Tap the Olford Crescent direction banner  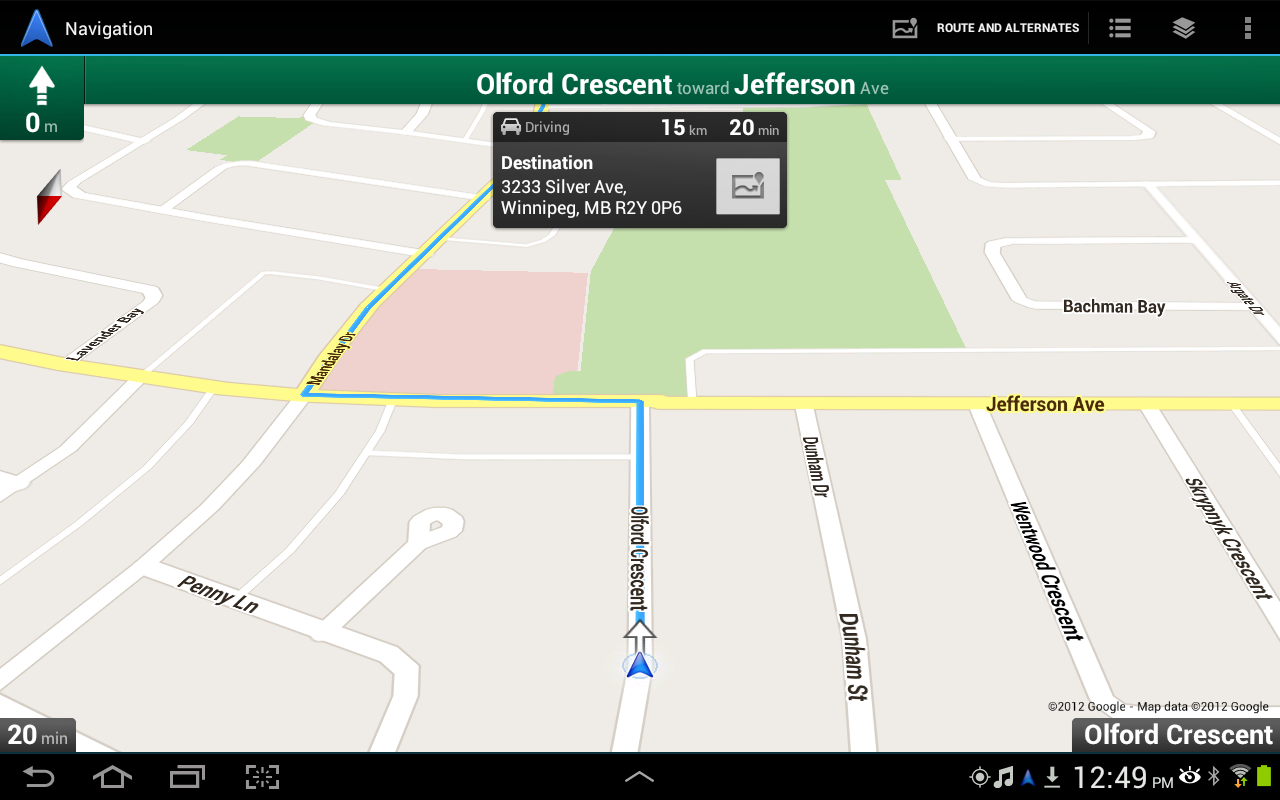pyautogui.click(x=680, y=85)
